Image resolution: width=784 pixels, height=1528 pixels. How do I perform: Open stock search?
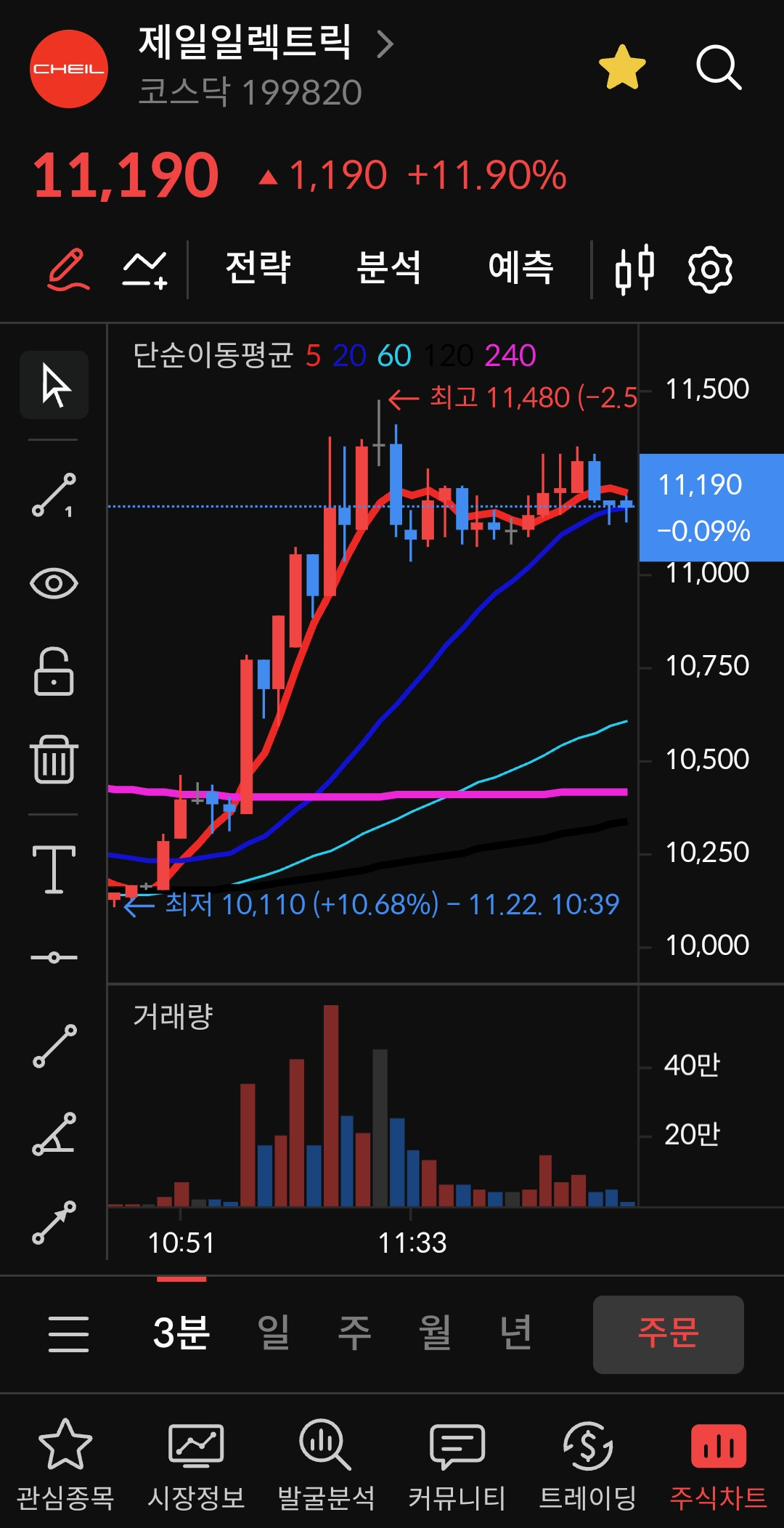[718, 68]
